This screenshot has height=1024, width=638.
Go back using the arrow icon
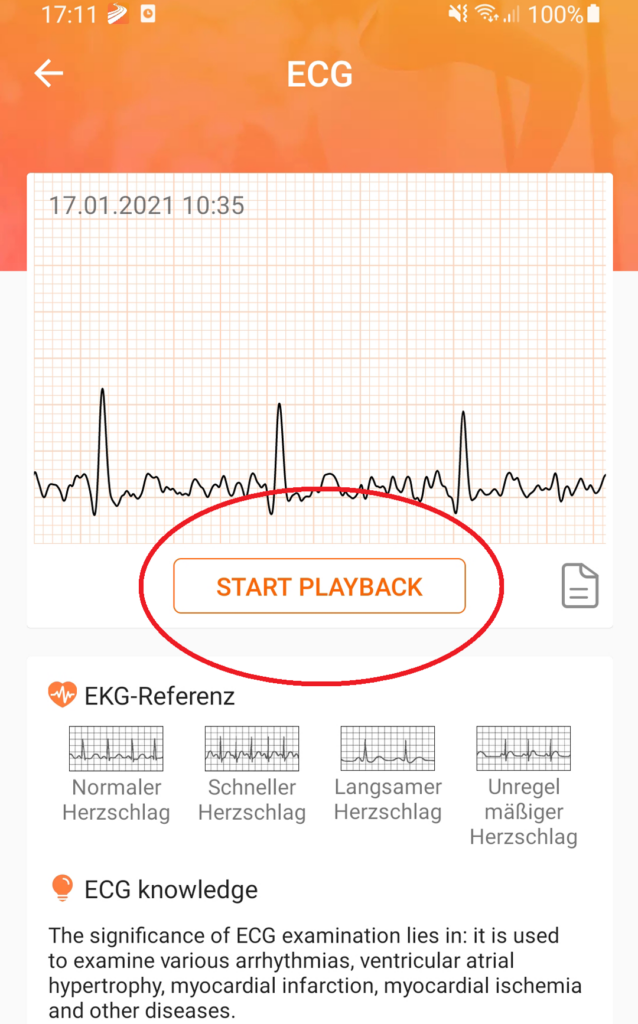(49, 73)
